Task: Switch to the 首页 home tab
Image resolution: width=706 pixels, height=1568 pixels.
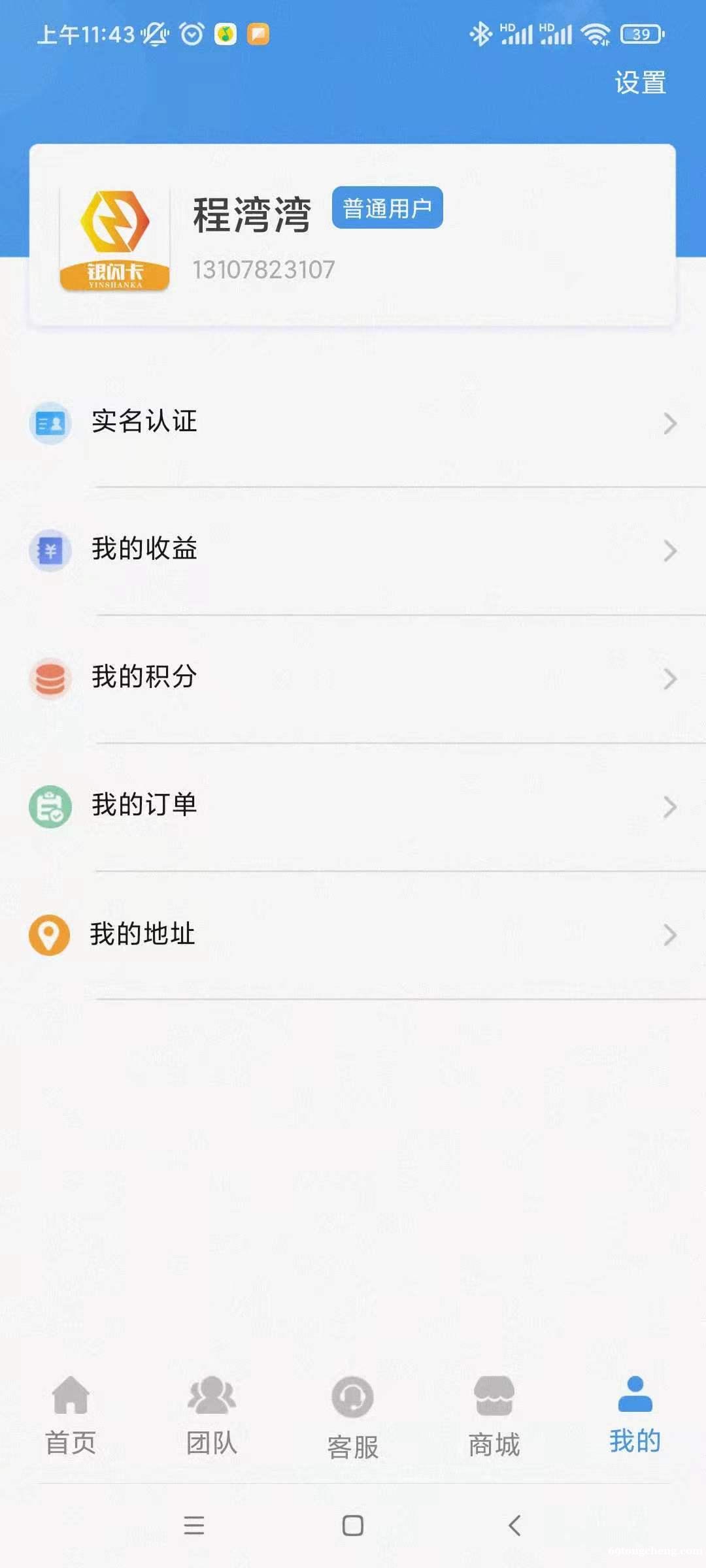Action: (71, 1414)
